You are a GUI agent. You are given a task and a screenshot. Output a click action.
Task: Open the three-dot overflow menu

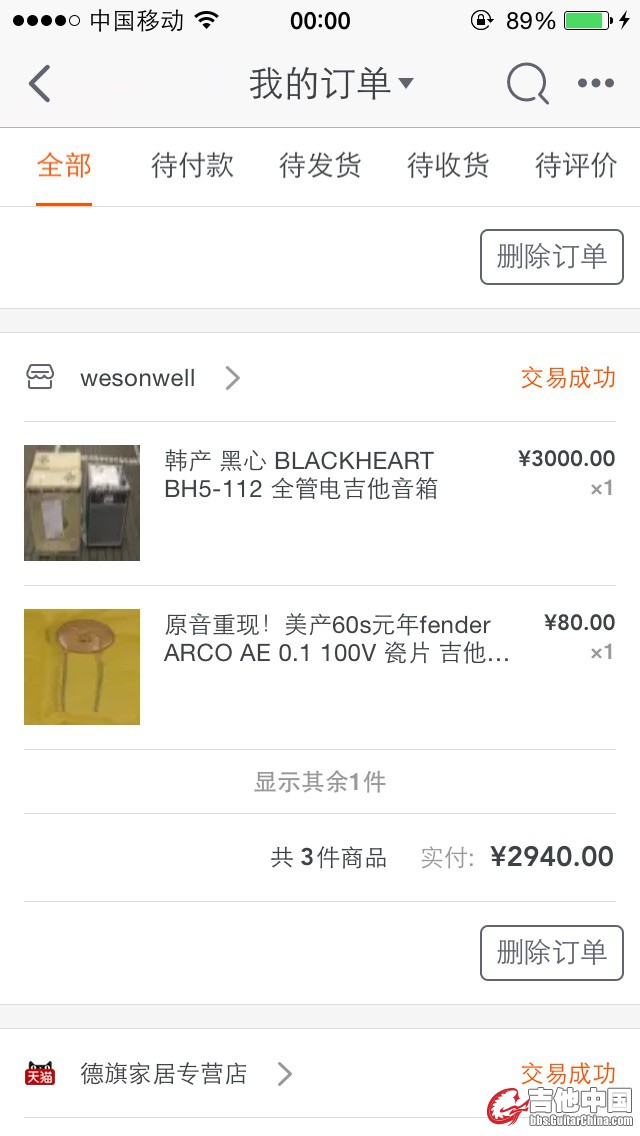pos(596,84)
